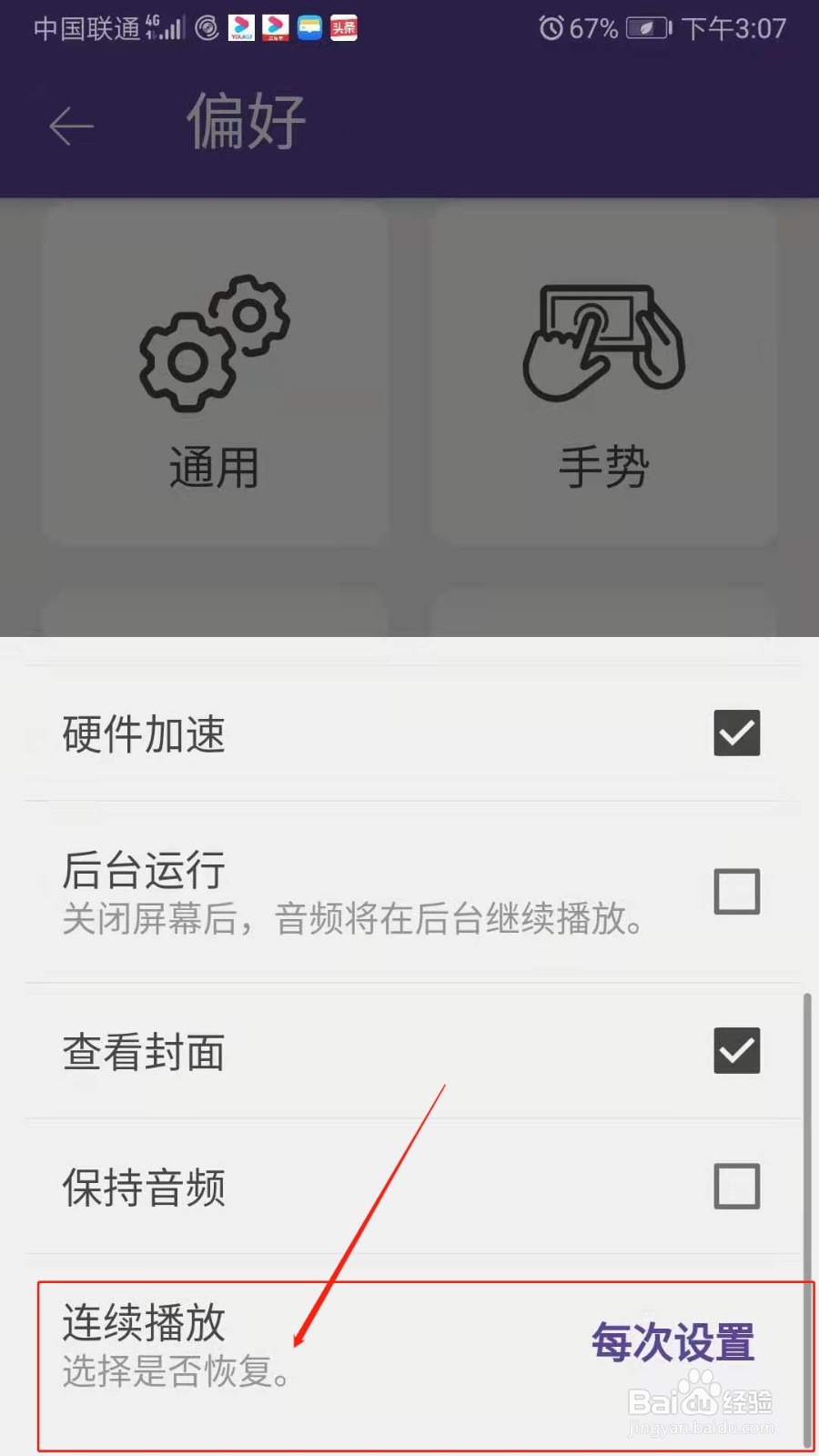Tap the 头条 notification icon

pos(343,27)
